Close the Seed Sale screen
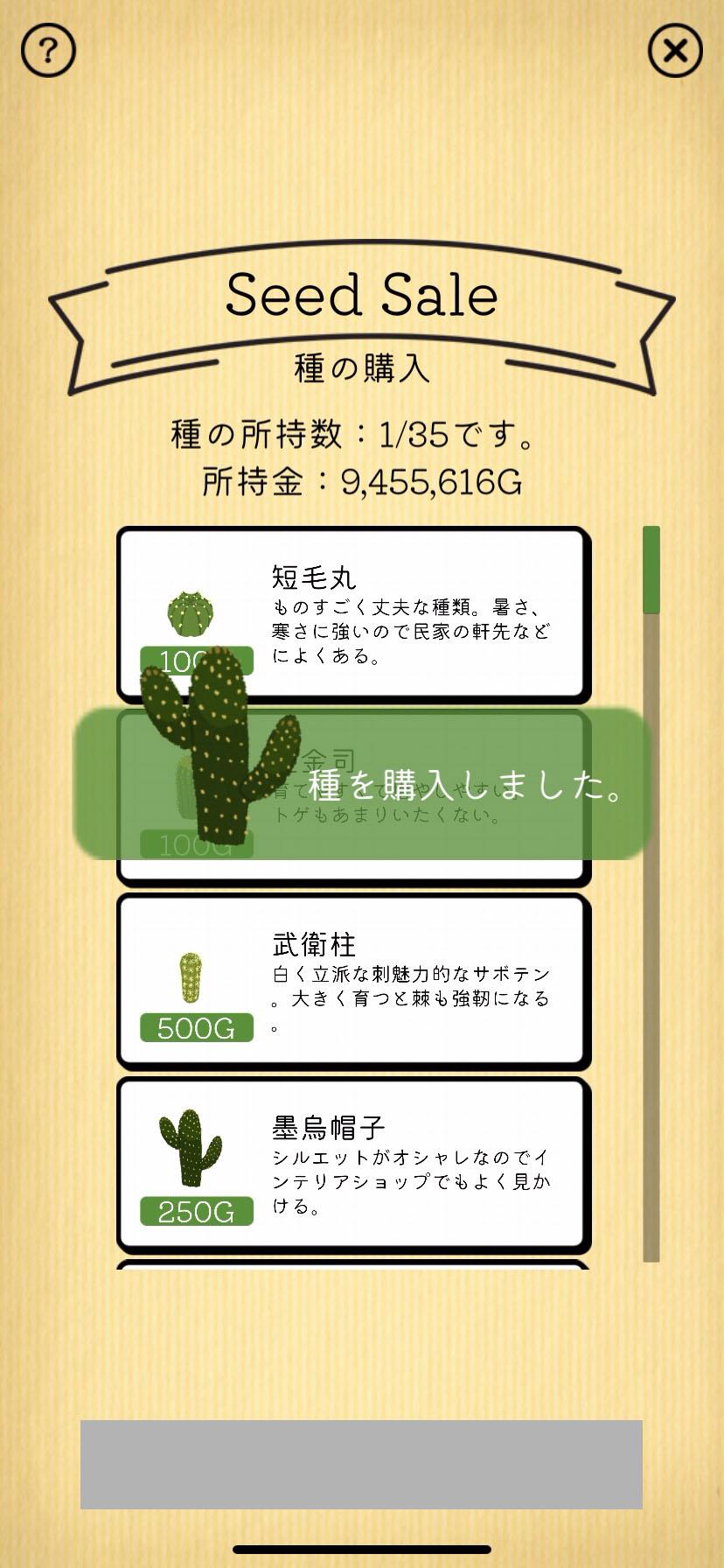The width and height of the screenshot is (724, 1568). tap(674, 51)
